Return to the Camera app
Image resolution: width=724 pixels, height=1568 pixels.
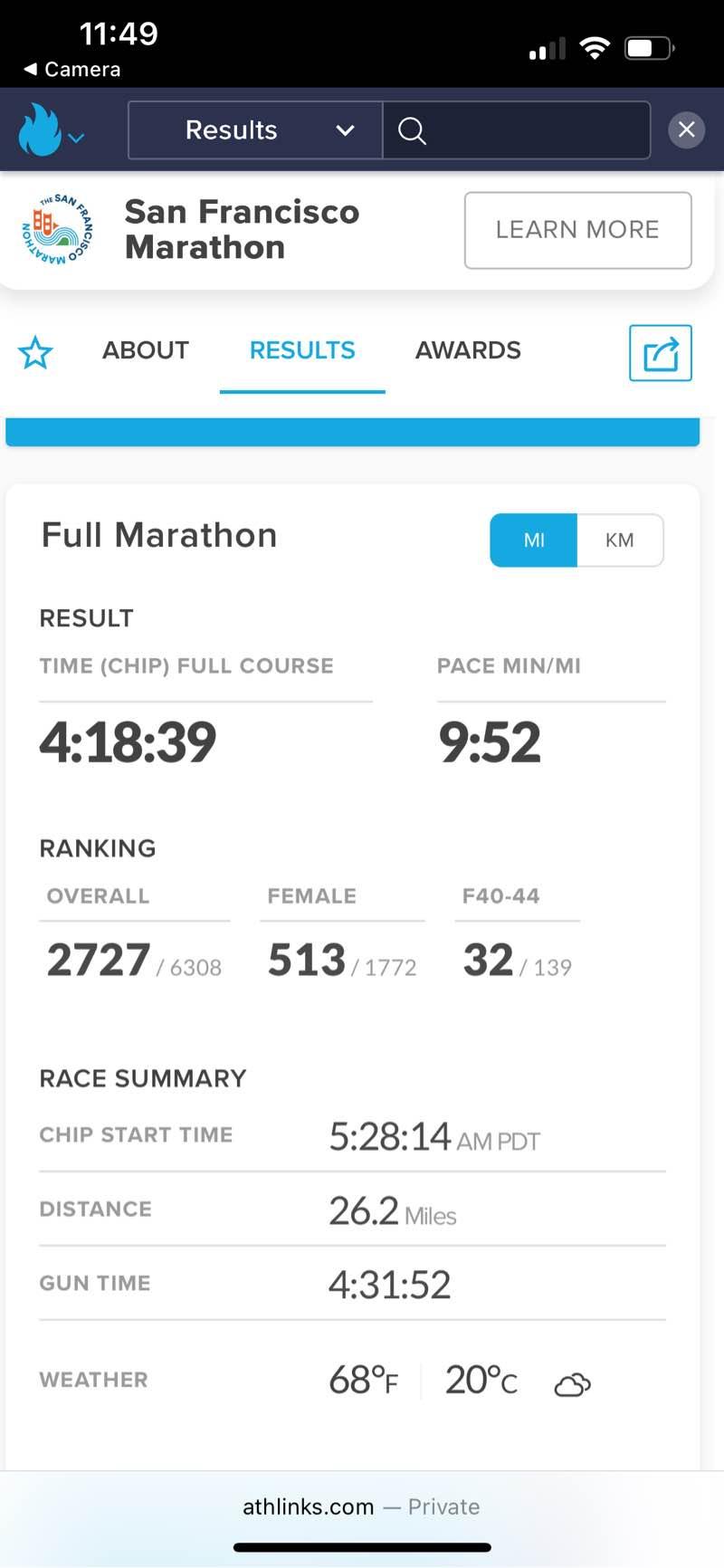coord(71,69)
